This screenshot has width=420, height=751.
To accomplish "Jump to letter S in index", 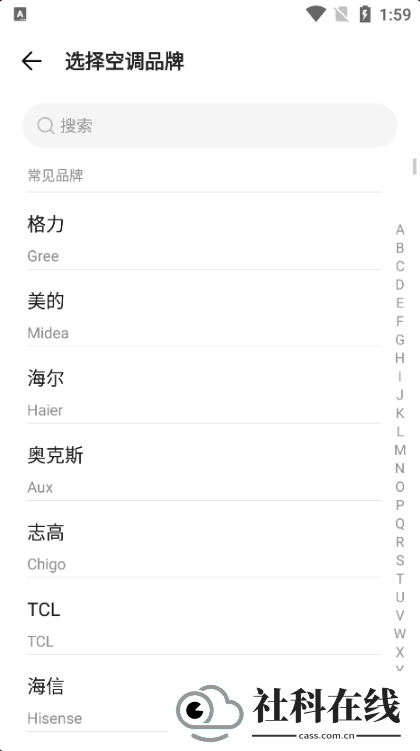I will 400,560.
